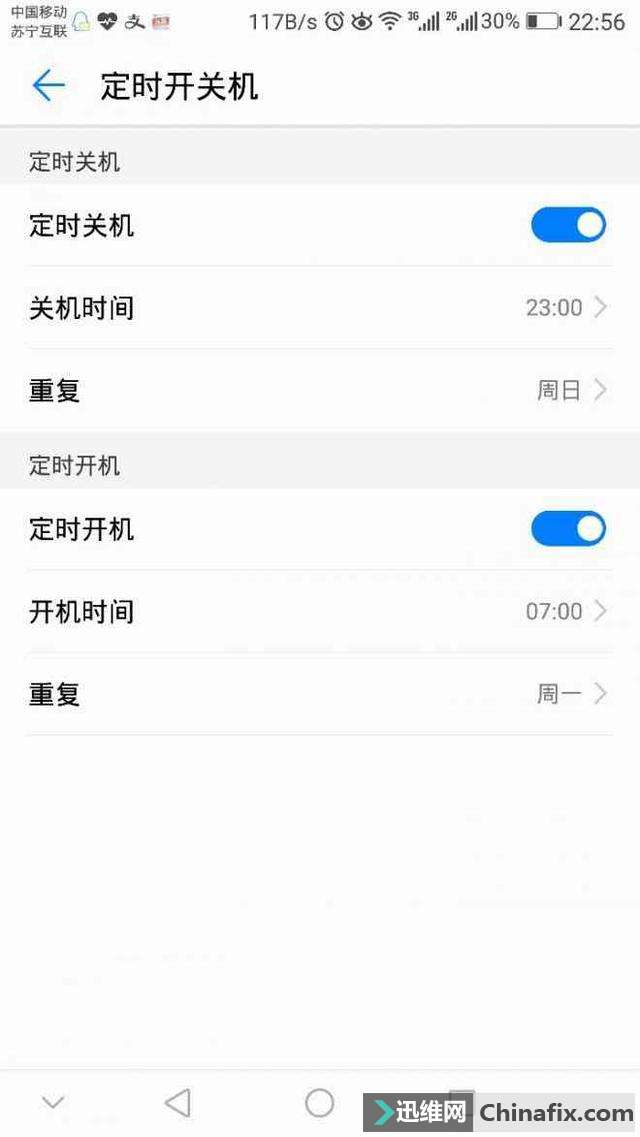Change 开机时间 currently 07:00

tap(320, 611)
